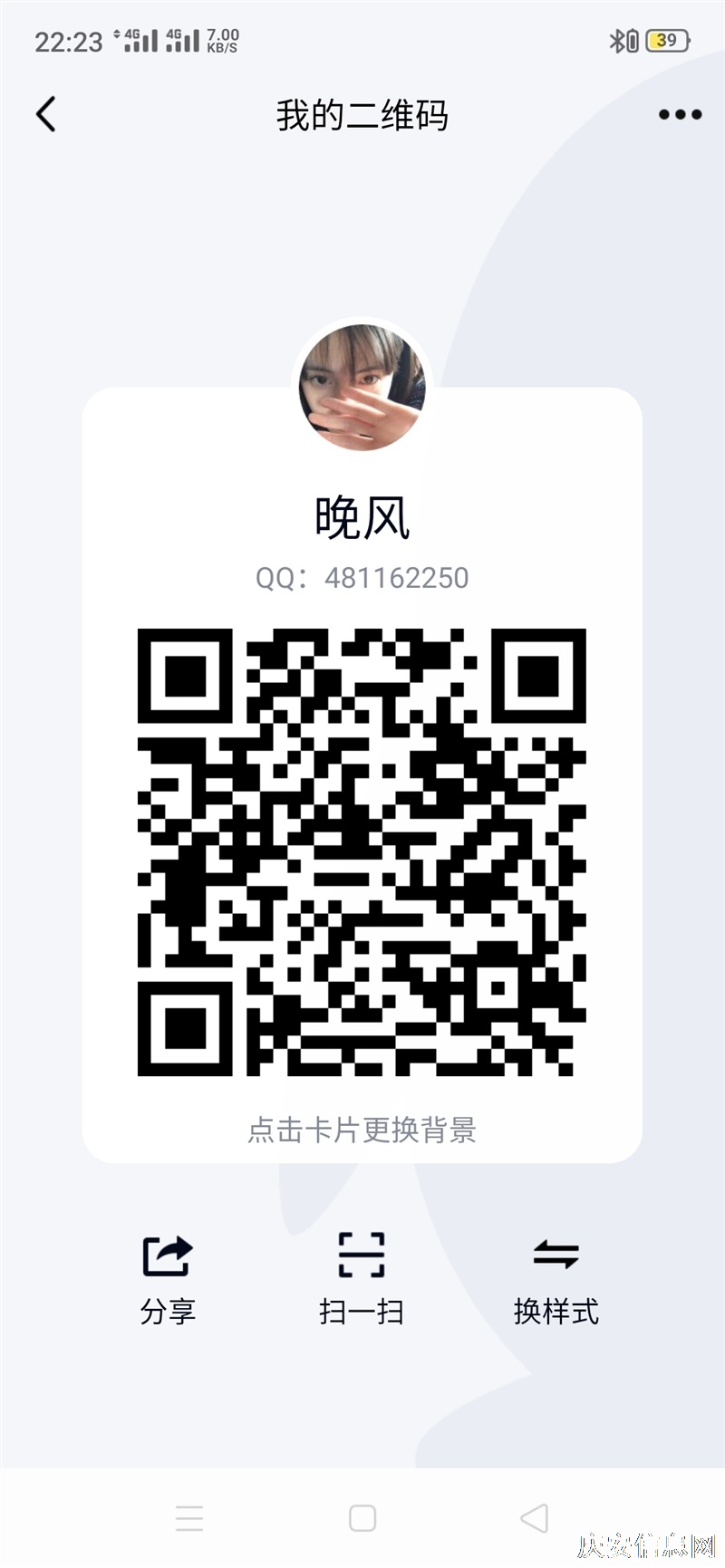Share my QR code via 分享
Viewport: 725px width, 1568px height.
click(x=168, y=1280)
